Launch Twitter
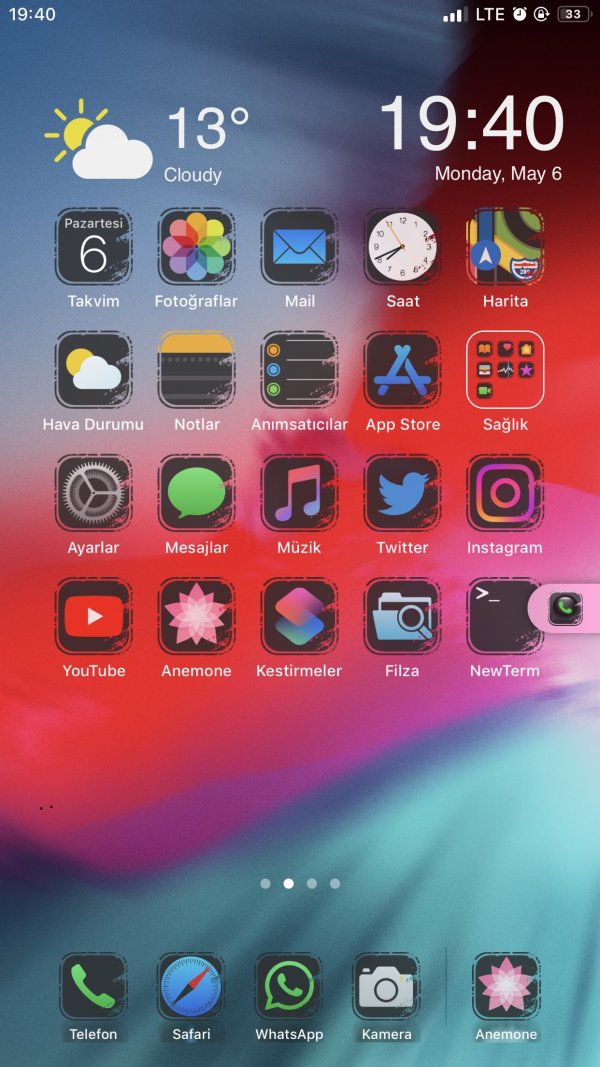 (x=402, y=493)
